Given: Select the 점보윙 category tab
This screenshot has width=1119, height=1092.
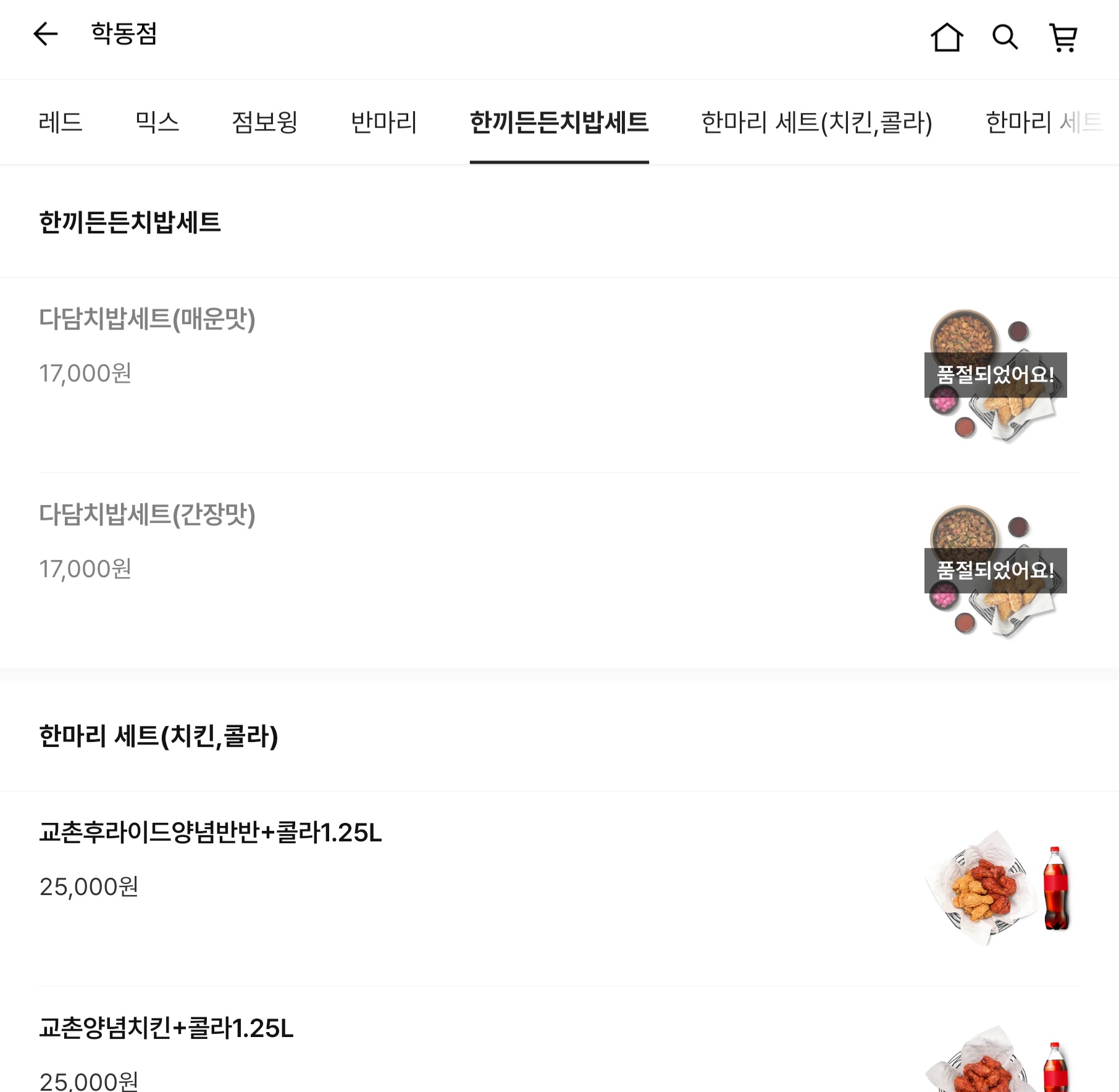Looking at the screenshot, I should [x=265, y=122].
